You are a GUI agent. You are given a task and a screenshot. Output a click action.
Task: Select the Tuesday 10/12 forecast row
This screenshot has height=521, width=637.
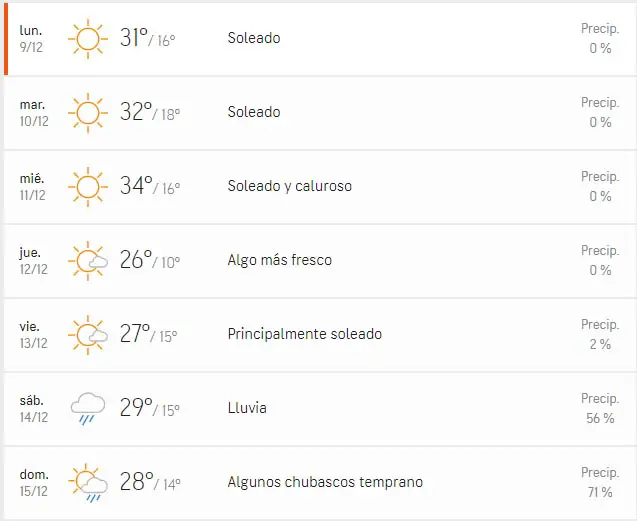click(318, 113)
